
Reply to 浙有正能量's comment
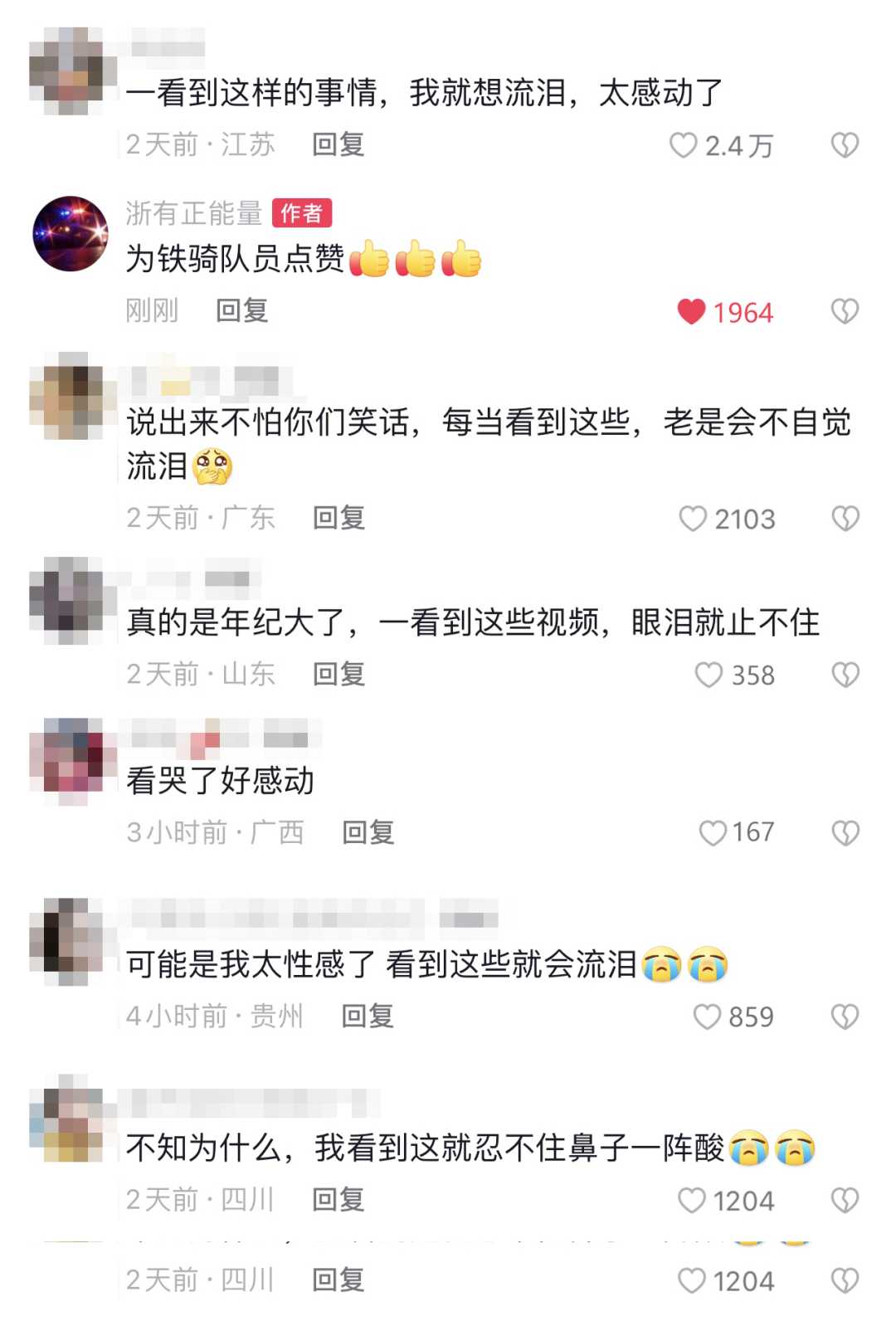[x=241, y=311]
